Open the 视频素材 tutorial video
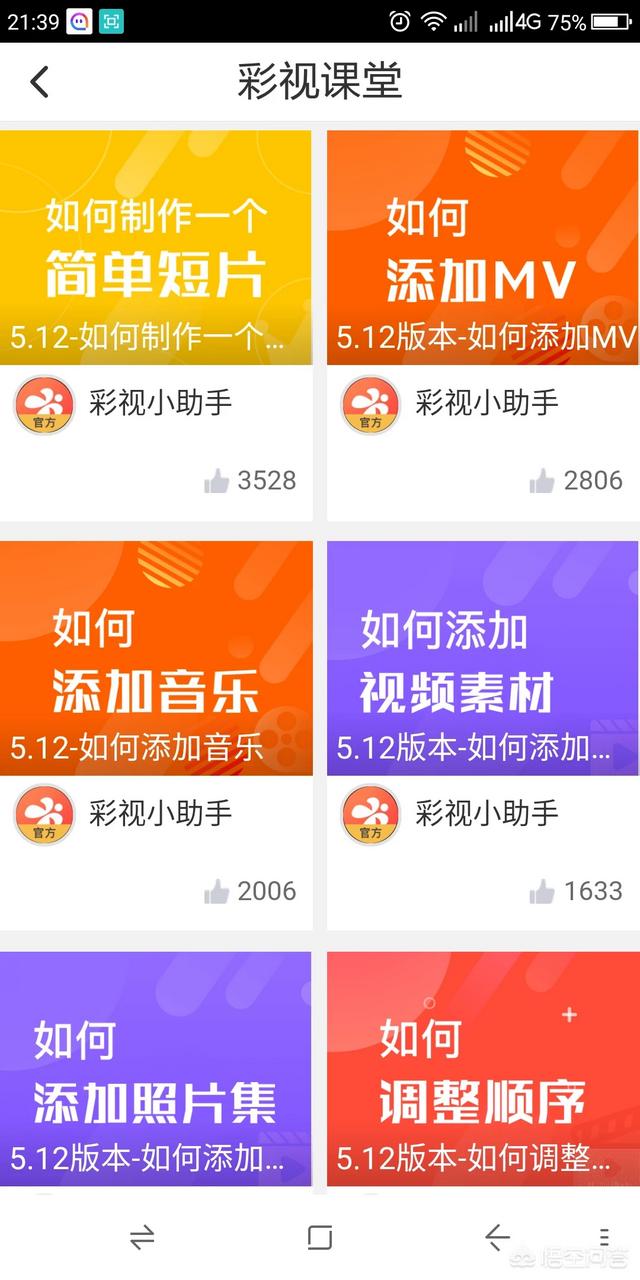 tap(483, 658)
